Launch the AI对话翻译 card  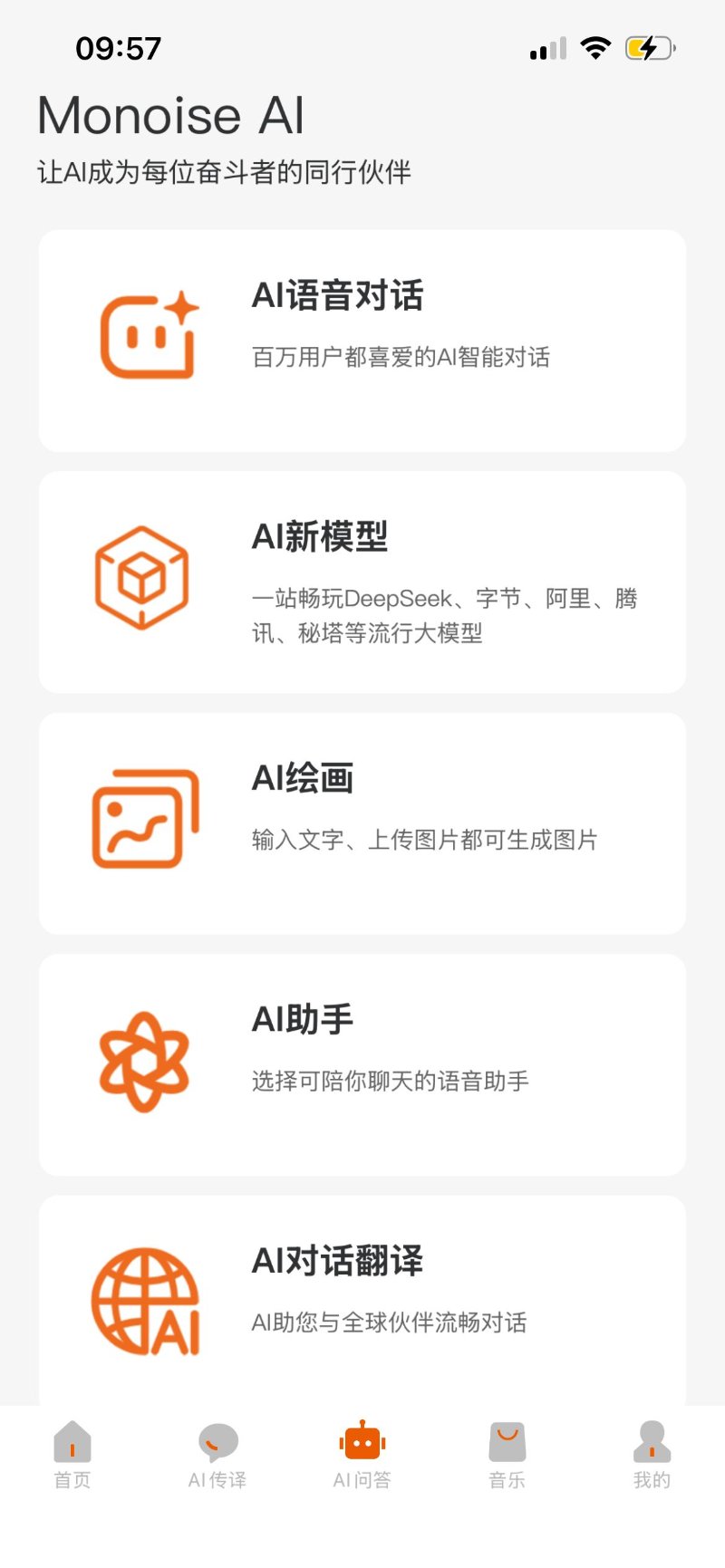362,1301
